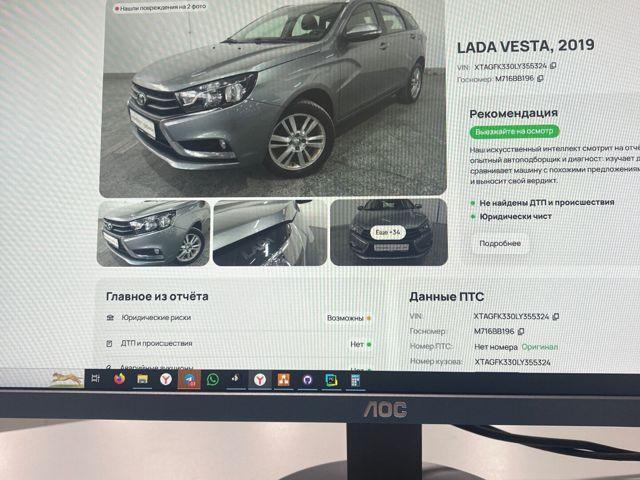This screenshot has height=480, width=640.
Task: Show 34 more photos
Action: [388, 232]
